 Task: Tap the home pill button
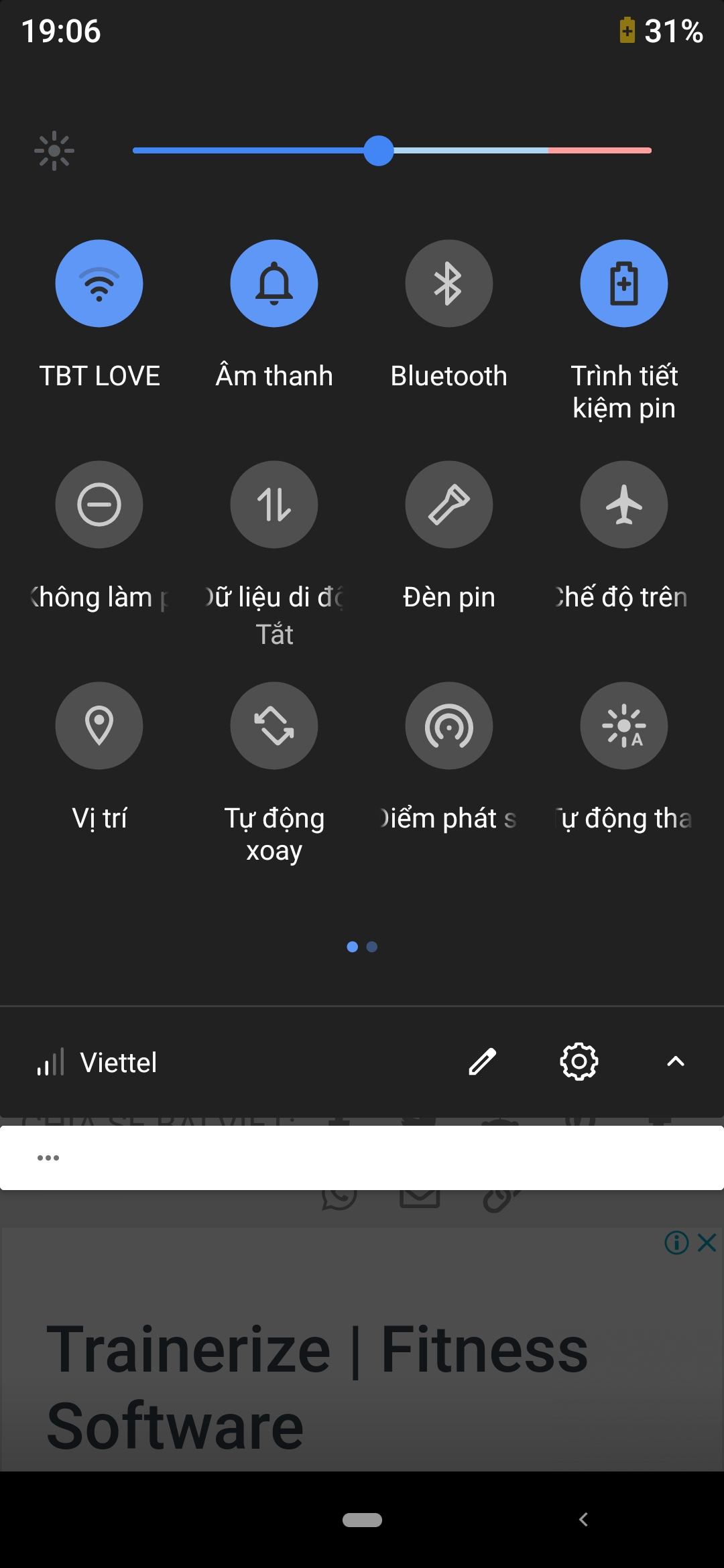(x=362, y=1520)
